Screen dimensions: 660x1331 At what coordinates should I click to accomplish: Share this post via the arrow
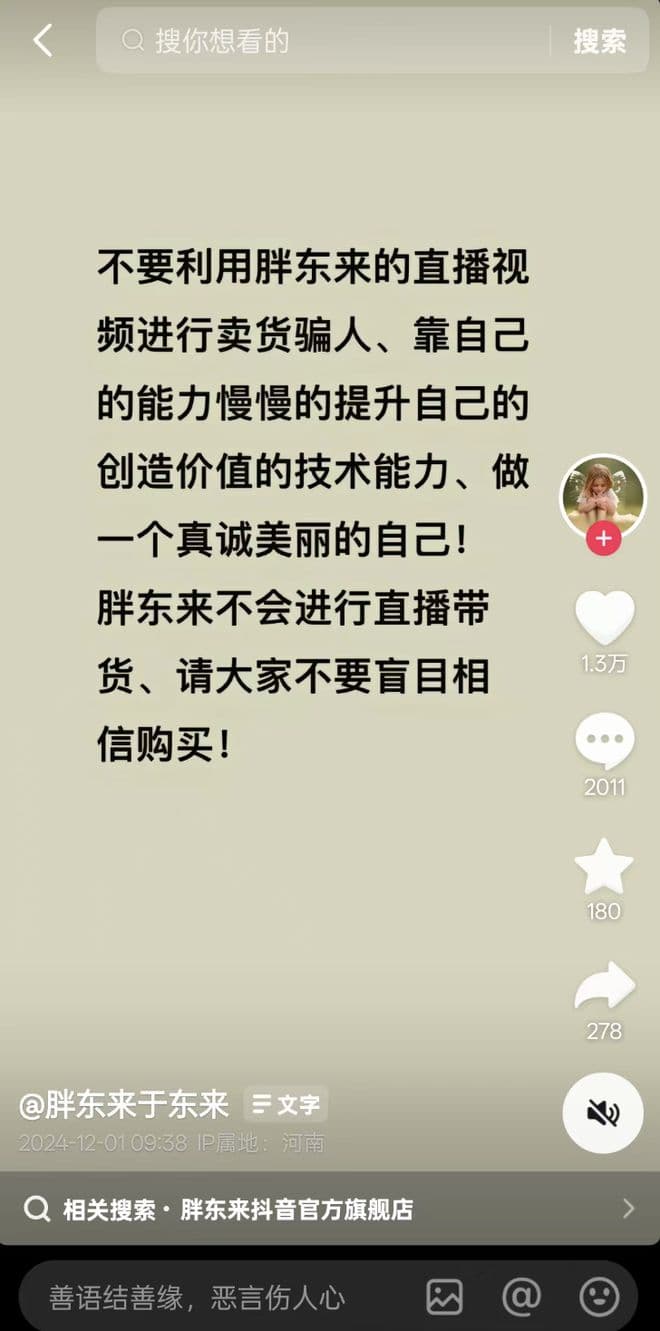pyautogui.click(x=604, y=988)
